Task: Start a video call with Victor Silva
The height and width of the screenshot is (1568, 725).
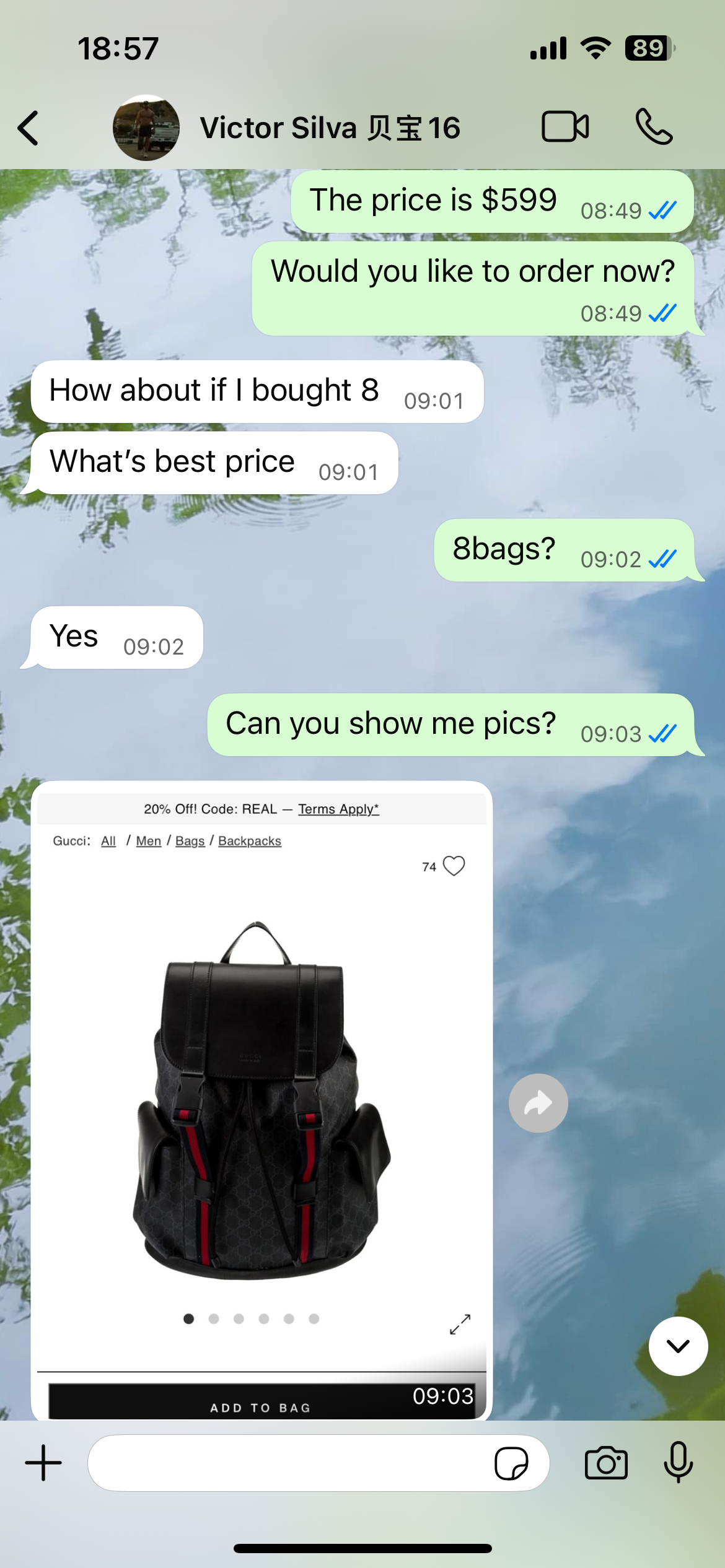Action: pos(565,127)
